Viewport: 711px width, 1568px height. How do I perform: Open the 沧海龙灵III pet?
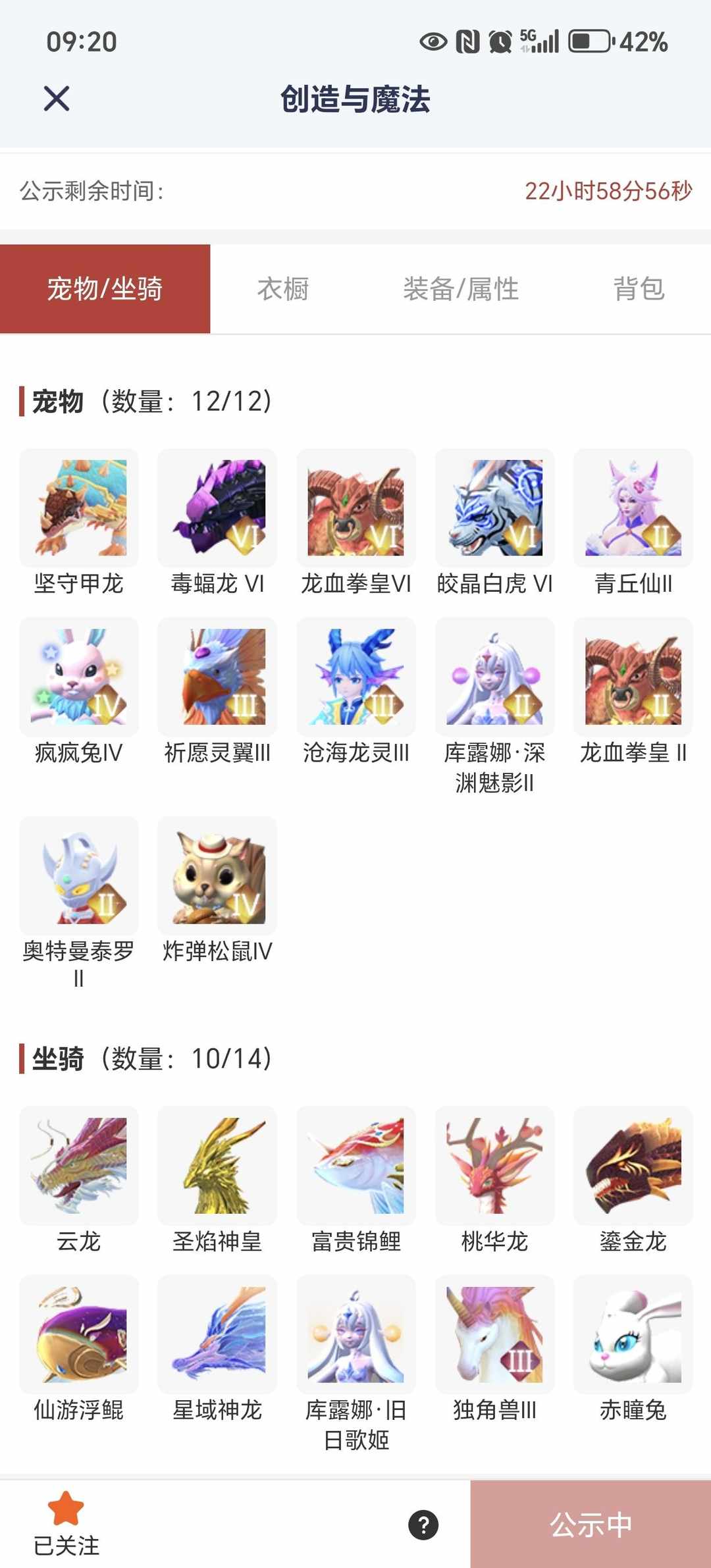point(355,677)
